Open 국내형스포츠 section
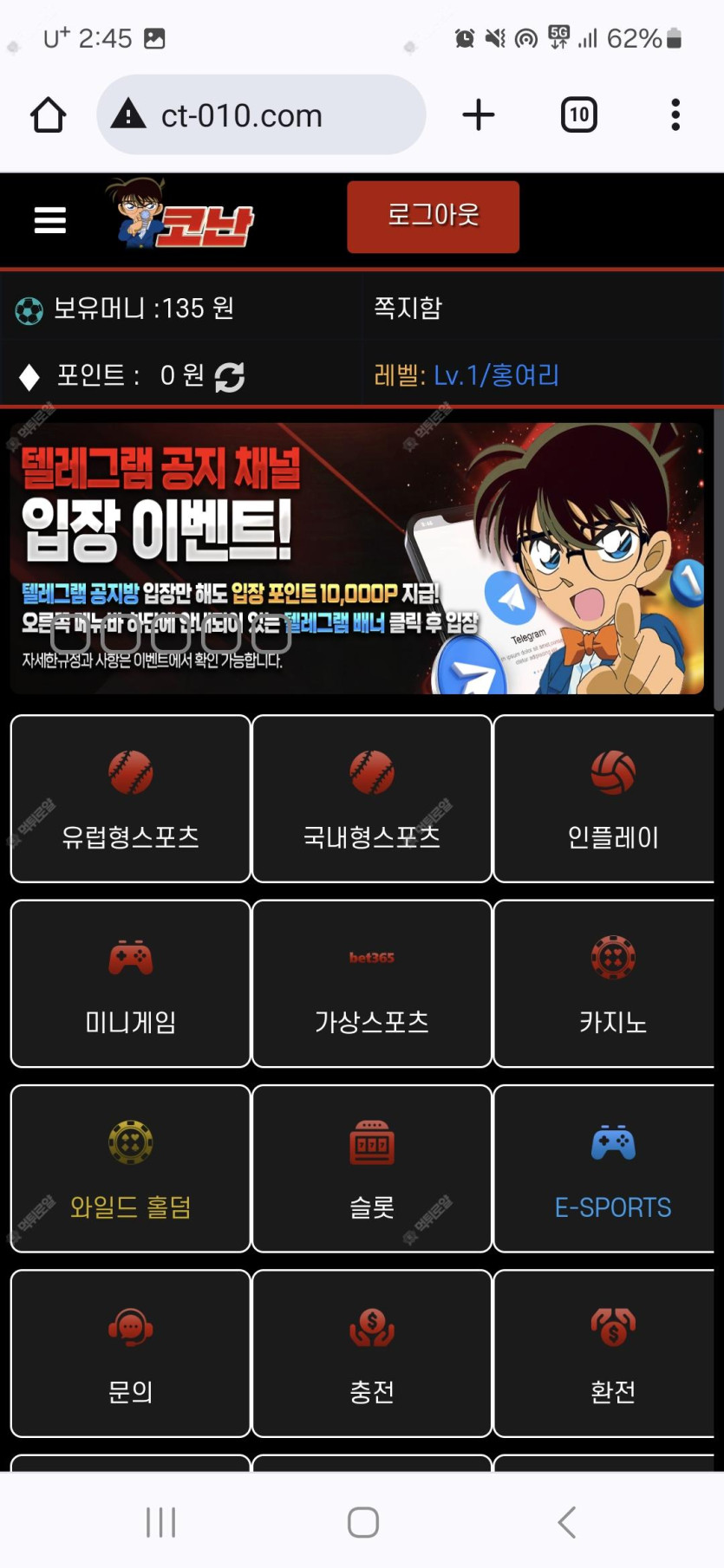The height and width of the screenshot is (1568, 724). point(372,798)
